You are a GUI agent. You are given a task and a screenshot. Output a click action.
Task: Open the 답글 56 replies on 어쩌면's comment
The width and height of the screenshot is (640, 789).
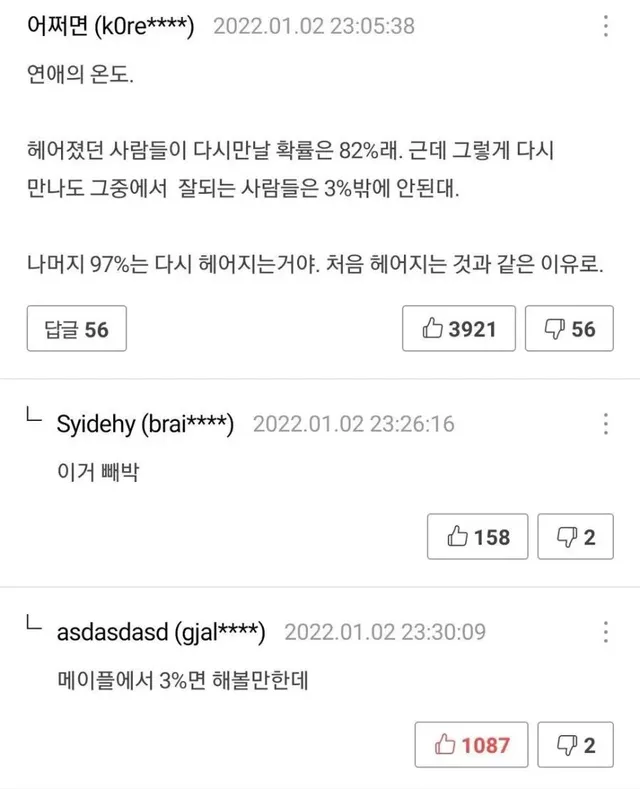(76, 329)
